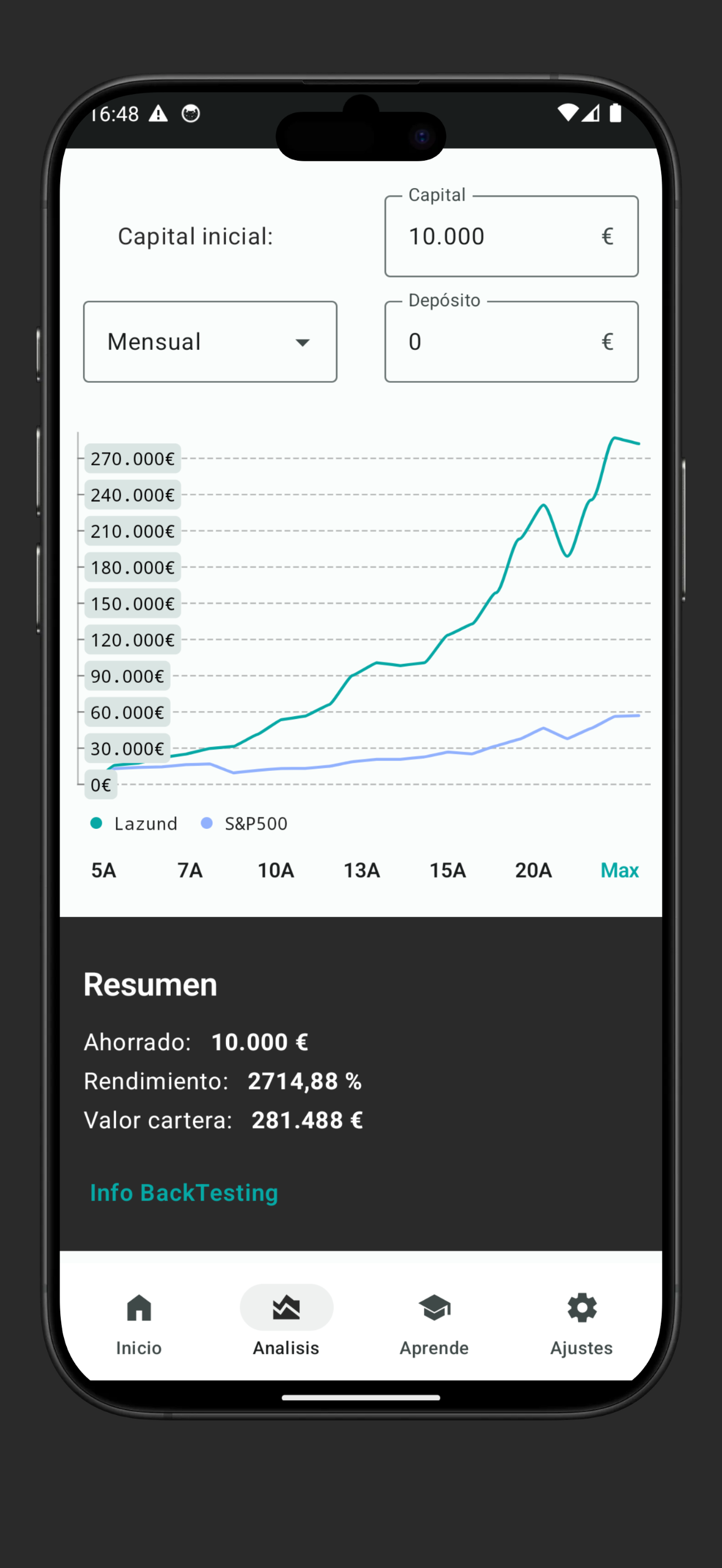Select the Max time range option
Viewport: 722px width, 1568px height.
[x=619, y=870]
